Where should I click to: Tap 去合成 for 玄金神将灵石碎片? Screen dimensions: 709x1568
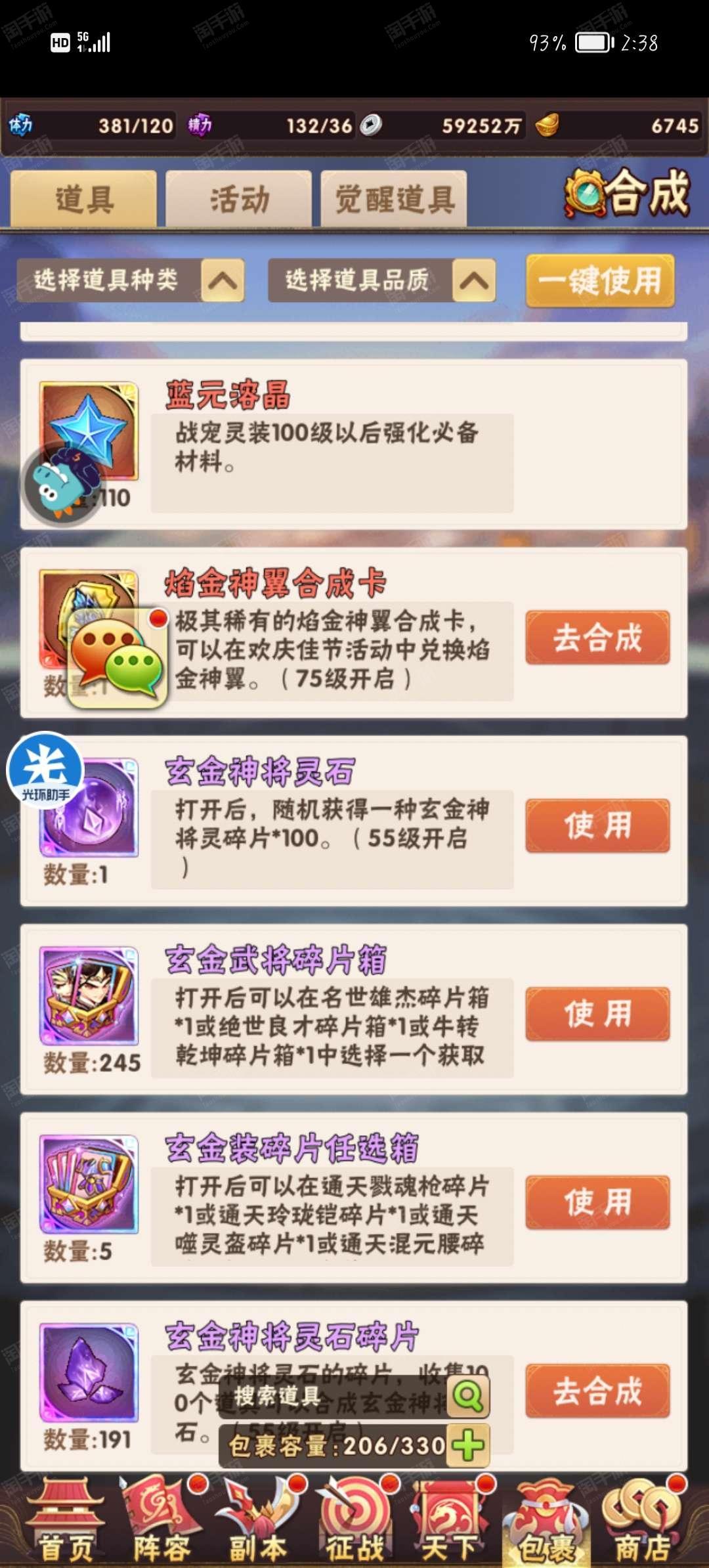coord(597,1391)
